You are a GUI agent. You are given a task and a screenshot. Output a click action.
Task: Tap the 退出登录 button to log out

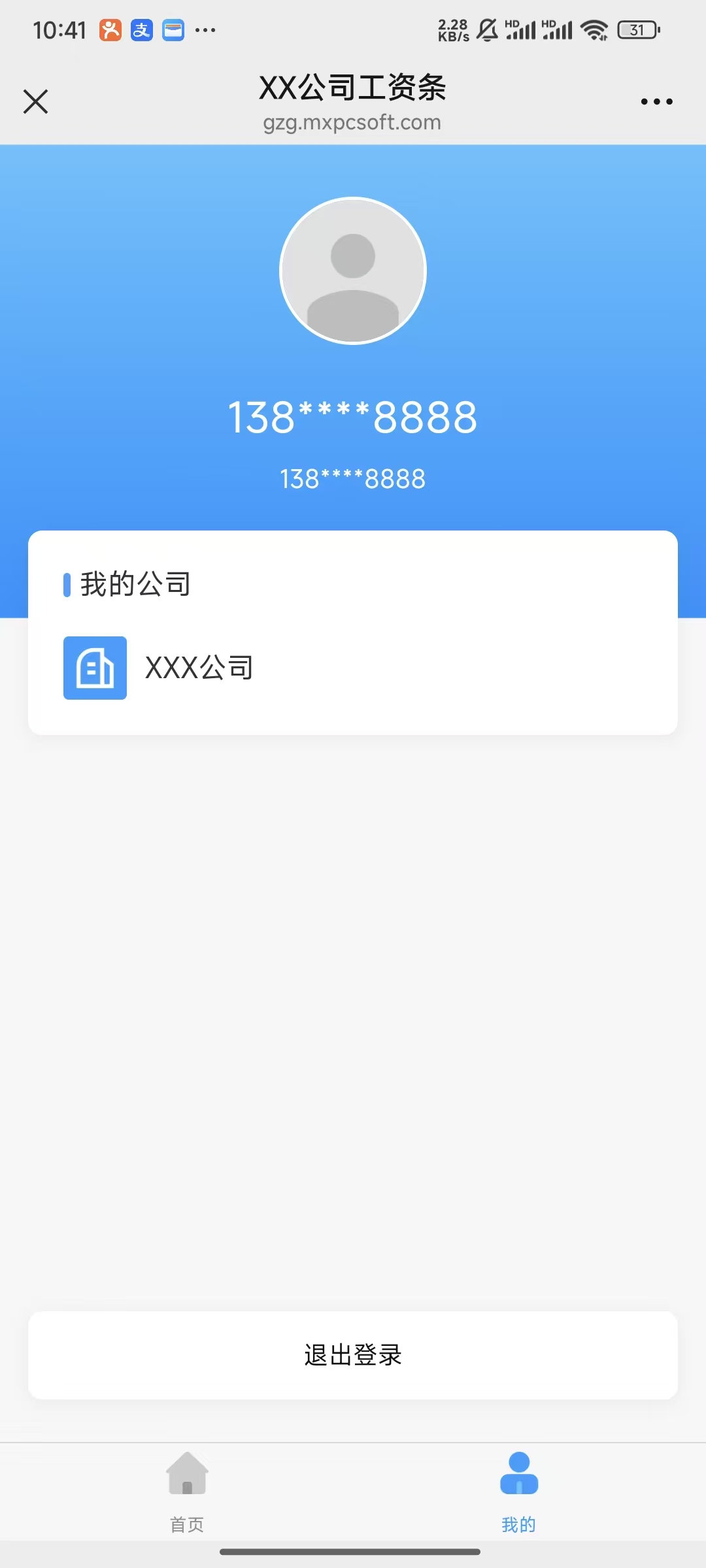(x=353, y=1355)
